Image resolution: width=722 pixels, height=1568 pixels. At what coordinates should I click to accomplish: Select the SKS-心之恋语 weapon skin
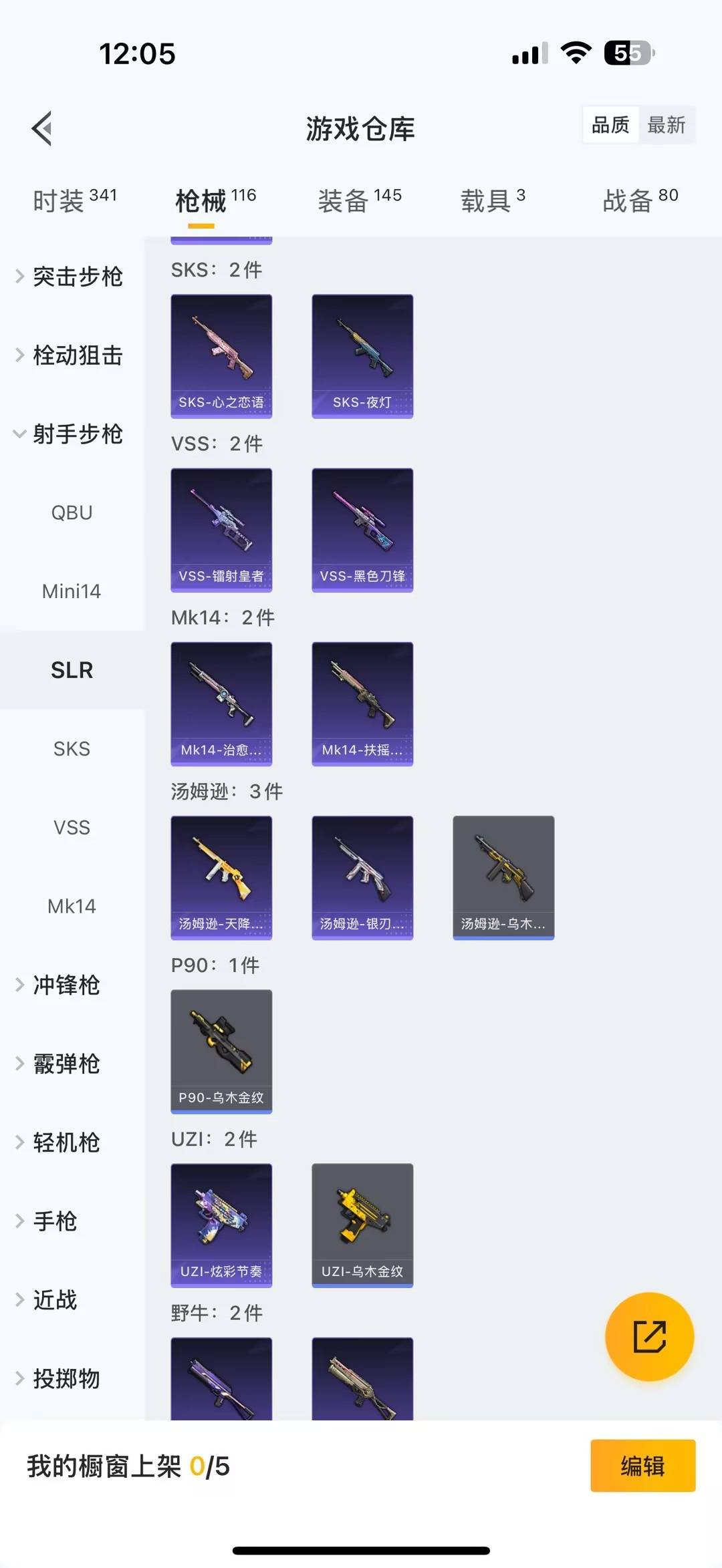coord(221,356)
